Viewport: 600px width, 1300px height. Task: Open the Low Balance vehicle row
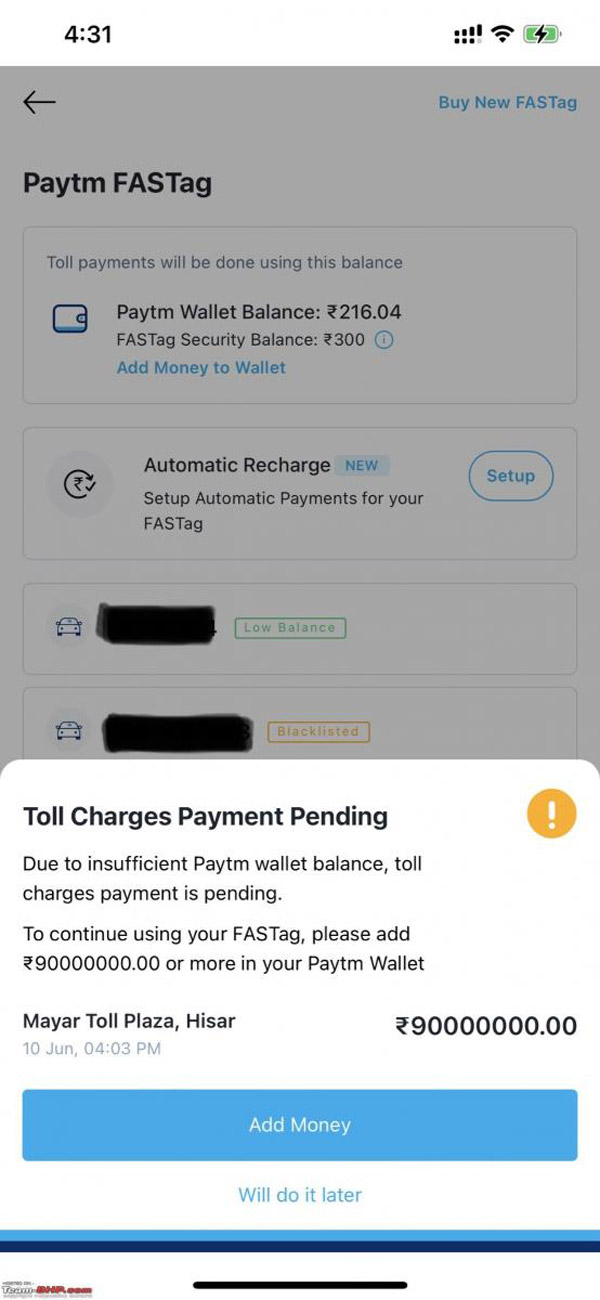click(x=300, y=628)
